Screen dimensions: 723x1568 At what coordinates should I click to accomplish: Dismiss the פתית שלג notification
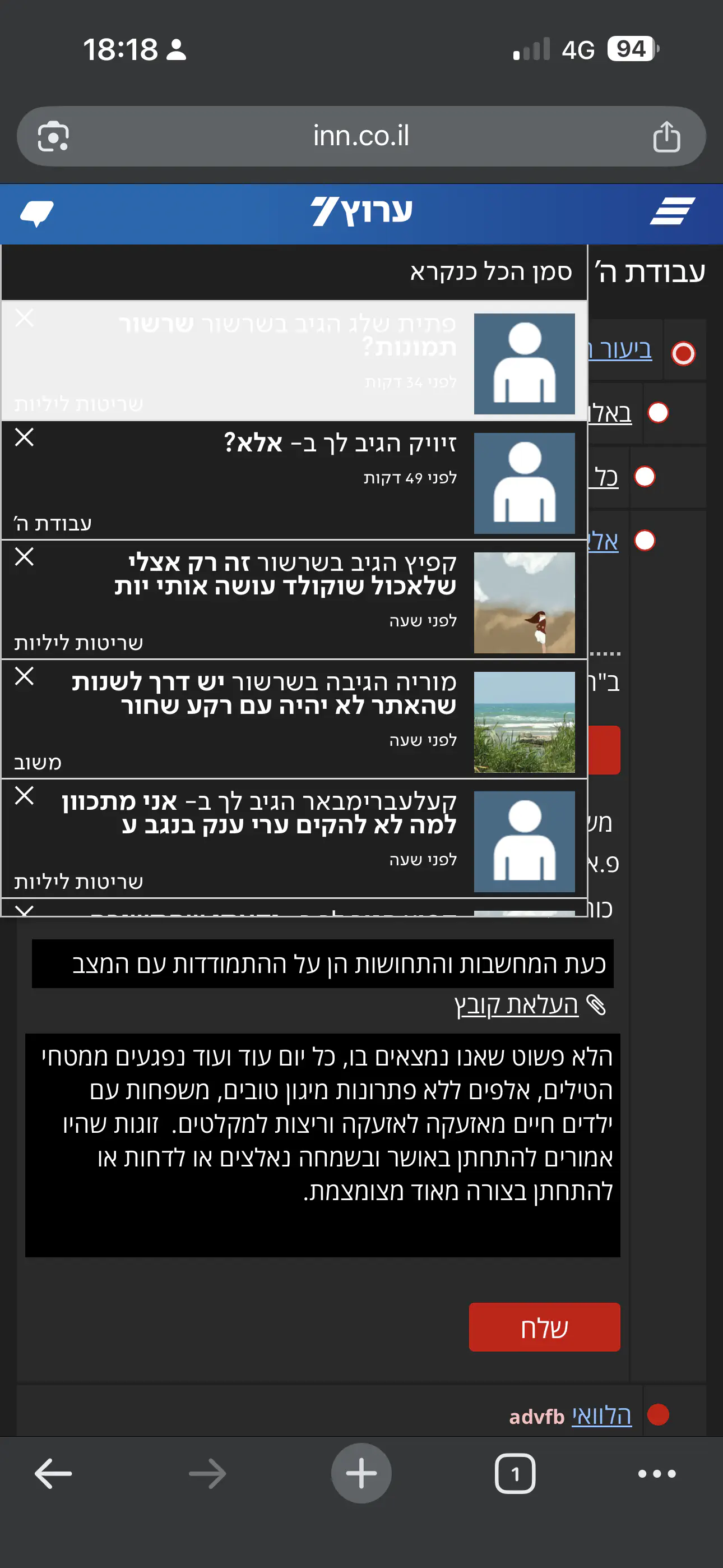(24, 318)
